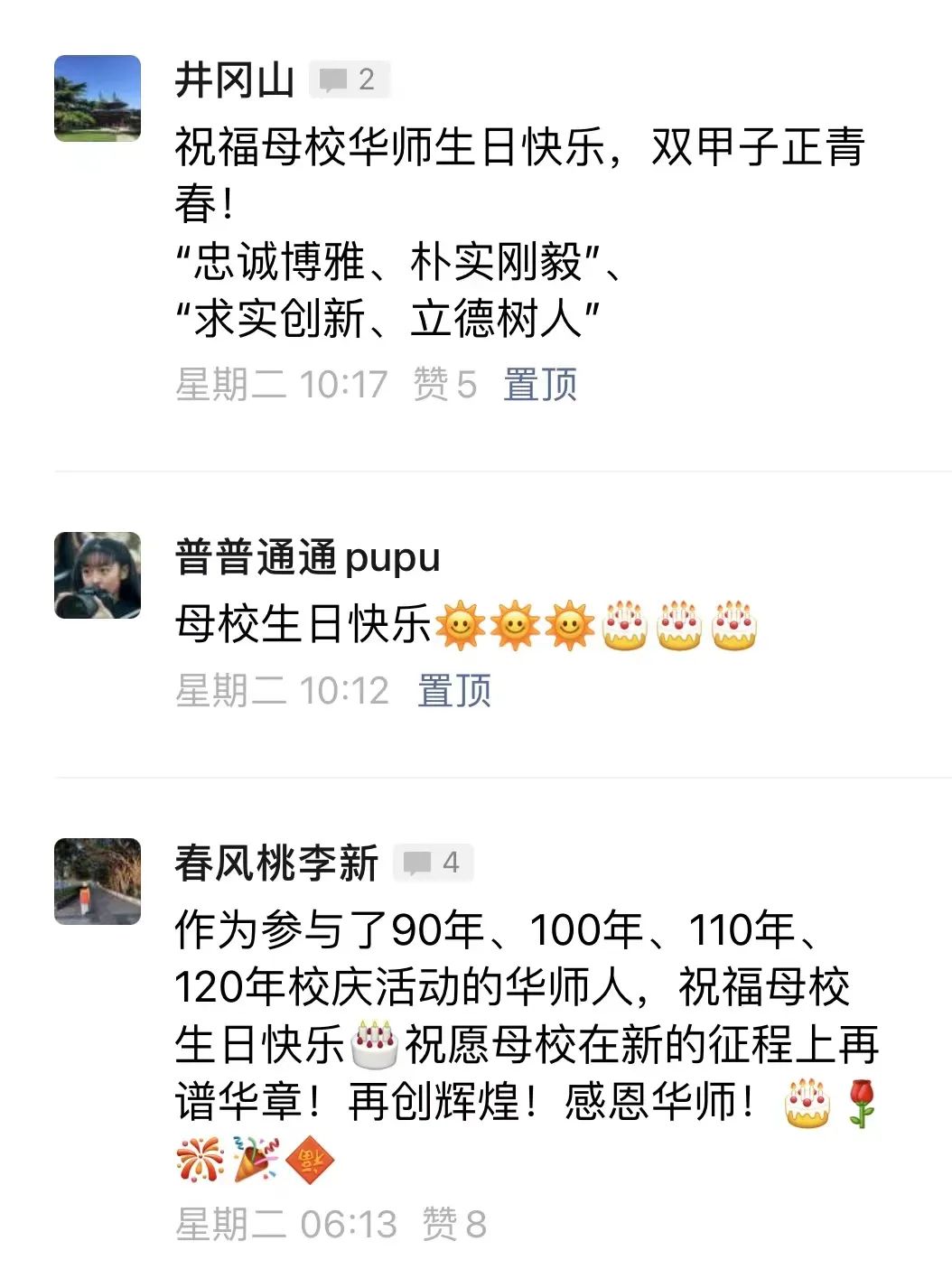Open 普普通通pupu's profile avatar
Image resolution: width=952 pixels, height=1269 pixels.
click(x=98, y=575)
